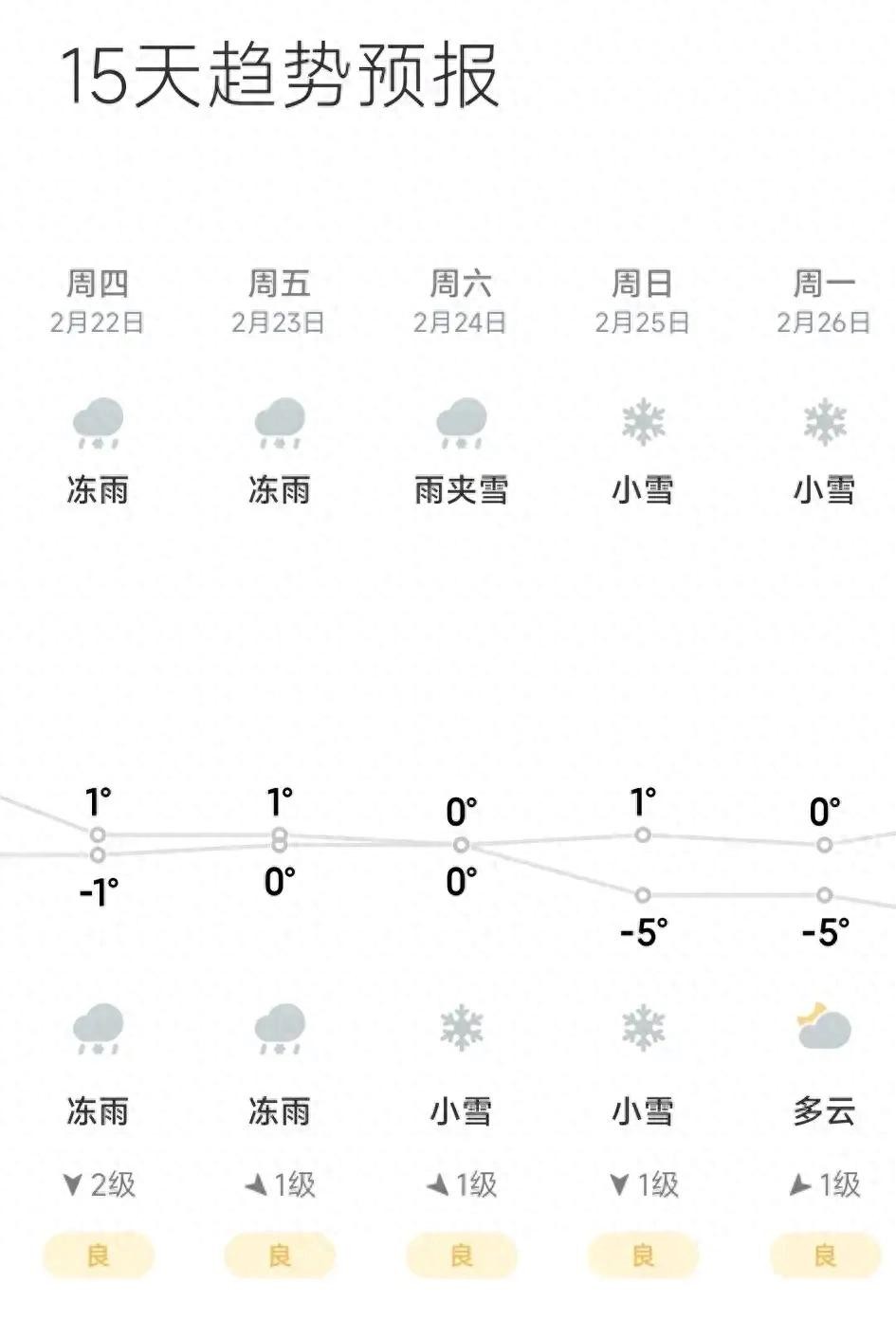Screen dimensions: 896x1338
Task: Choose the 周六 2月24日 forecast column
Action: click(x=461, y=302)
